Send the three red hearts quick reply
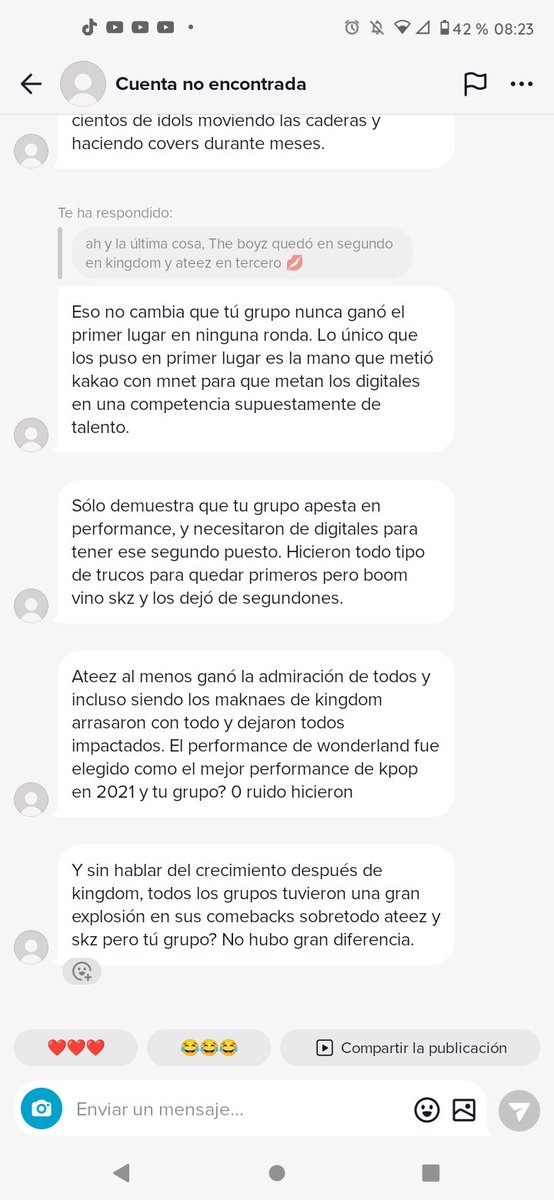The height and width of the screenshot is (1200, 554). point(76,1048)
